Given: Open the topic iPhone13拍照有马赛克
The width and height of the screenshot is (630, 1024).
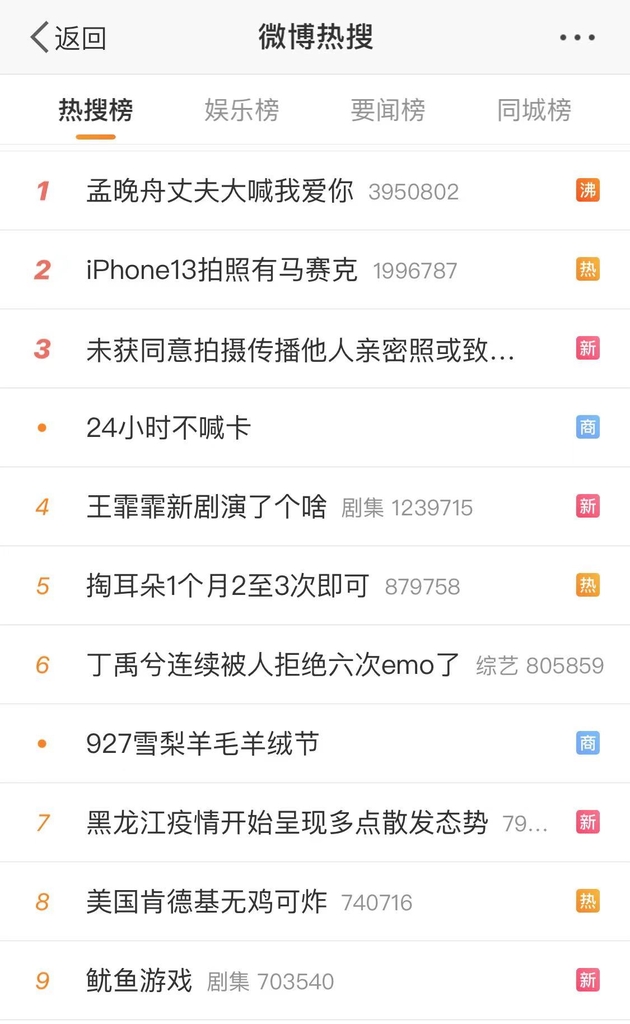Looking at the screenshot, I should click(222, 270).
